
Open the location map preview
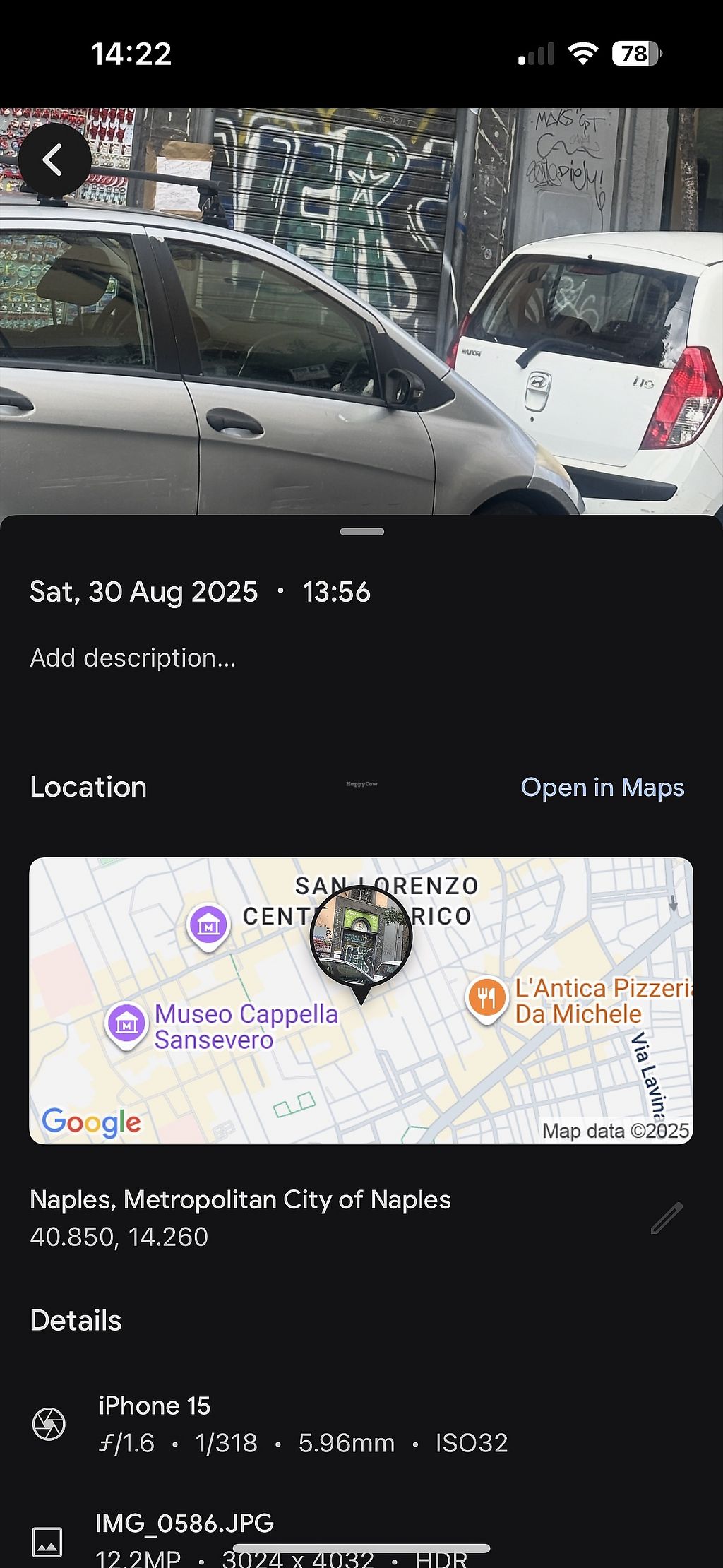pos(361,1000)
